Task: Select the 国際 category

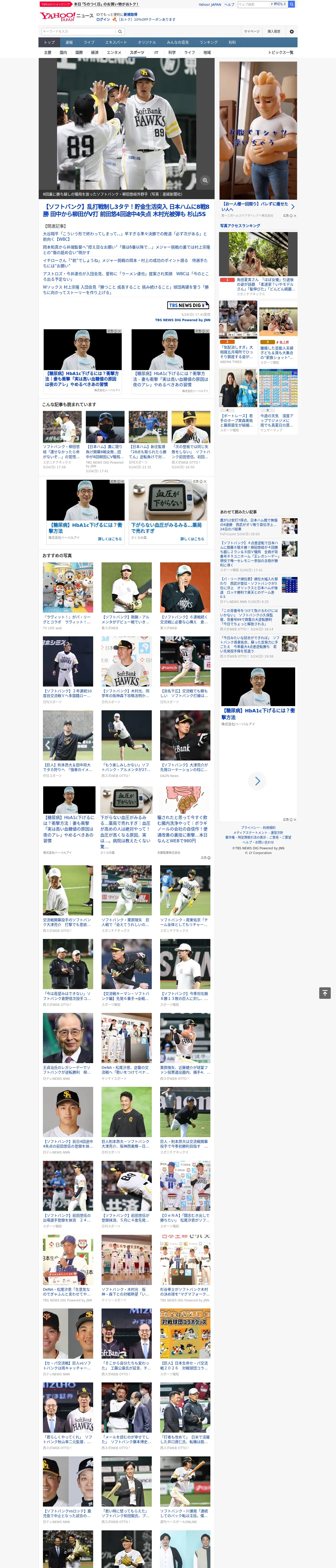Action: [79, 53]
